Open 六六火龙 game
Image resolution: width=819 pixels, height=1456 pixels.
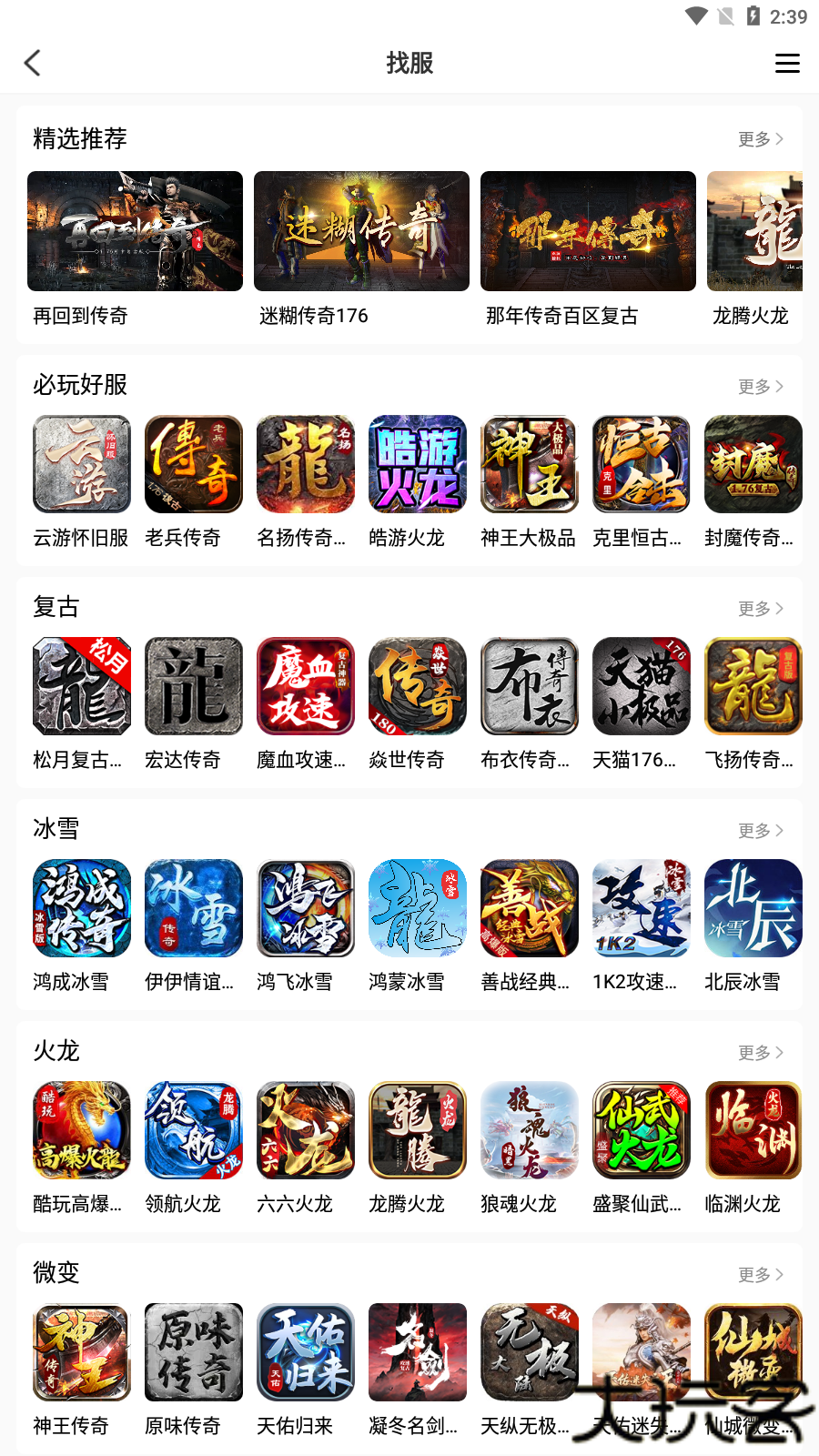306,1130
